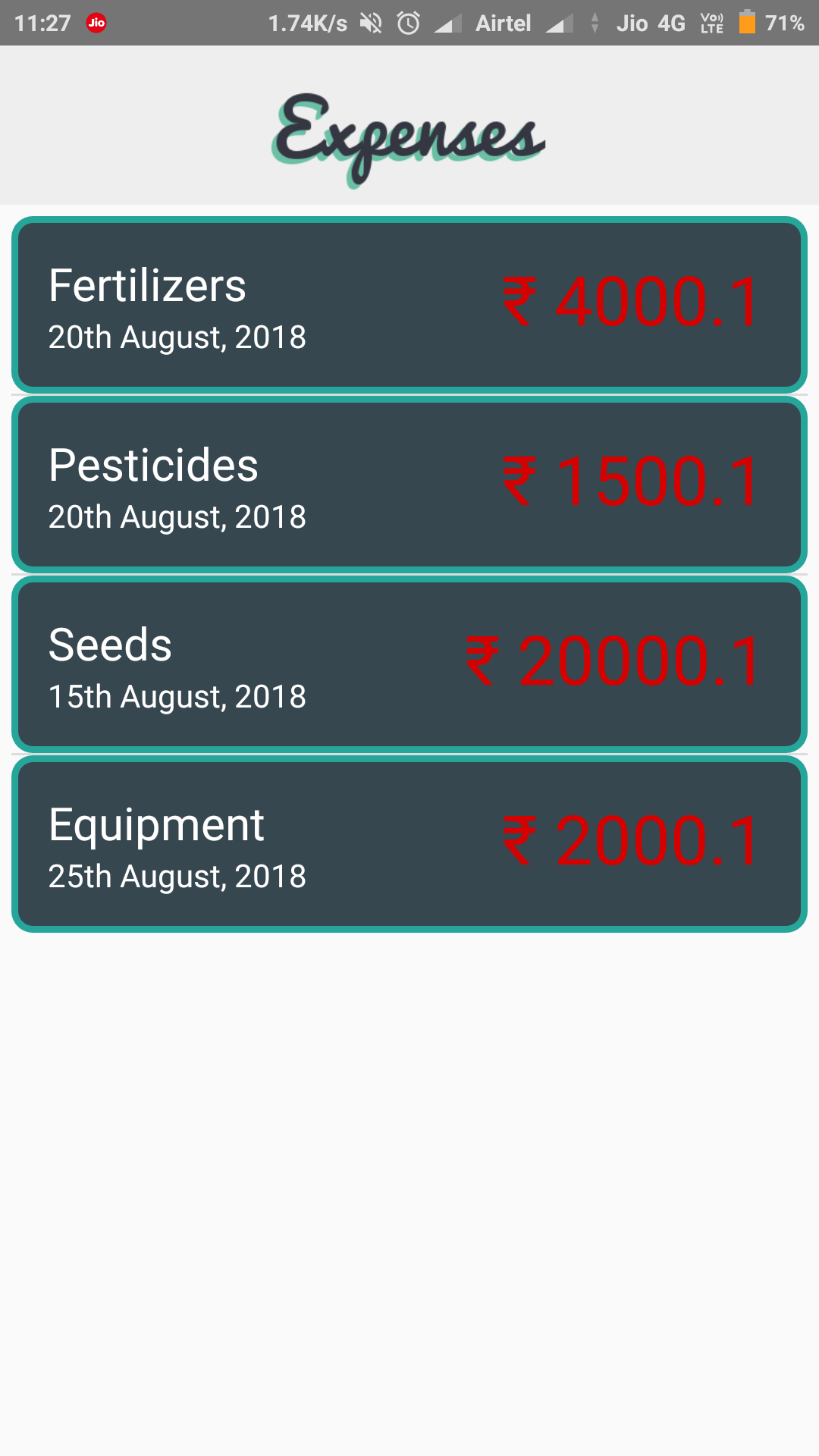This screenshot has width=819, height=1456.
Task: Tap the Equipment expense card
Action: pos(409,844)
